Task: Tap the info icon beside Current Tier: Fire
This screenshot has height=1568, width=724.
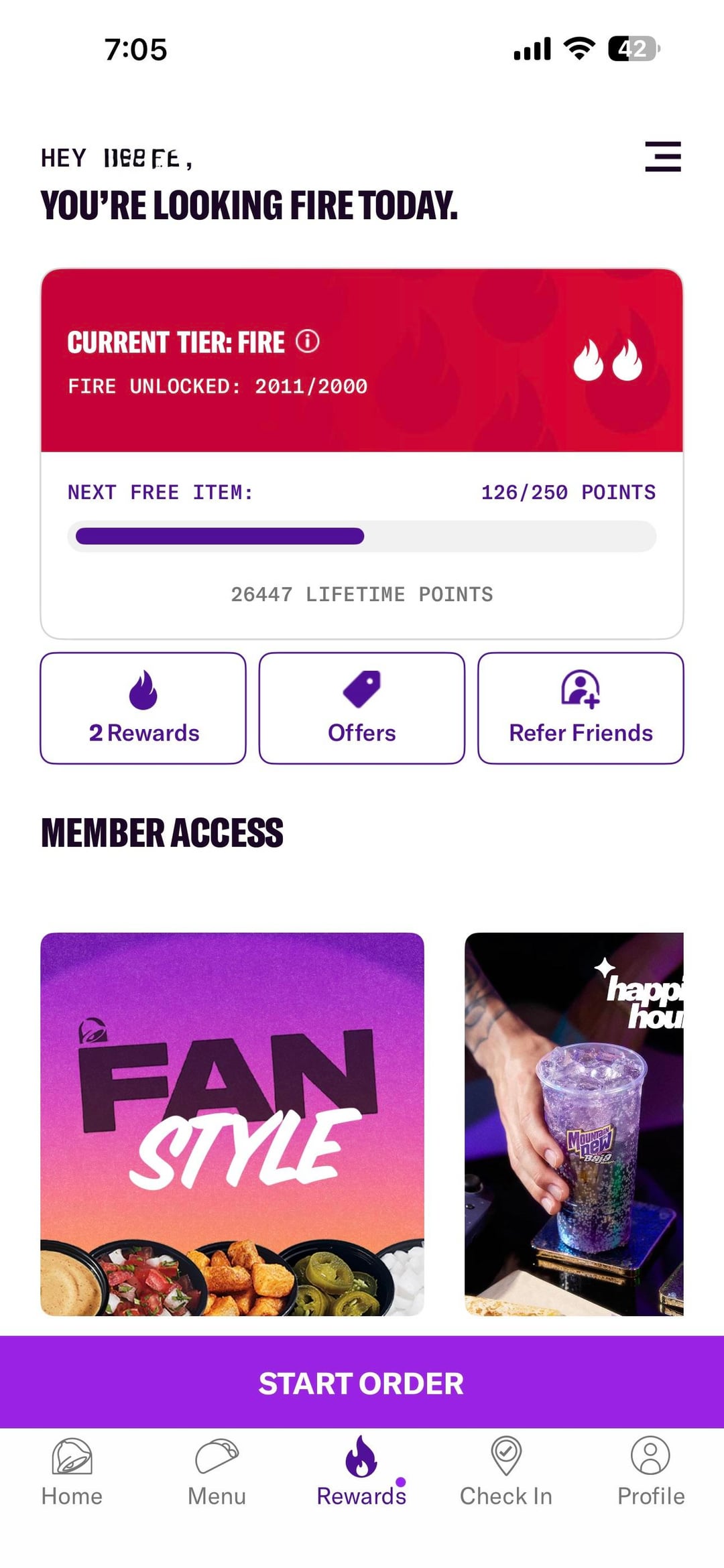Action: (308, 342)
